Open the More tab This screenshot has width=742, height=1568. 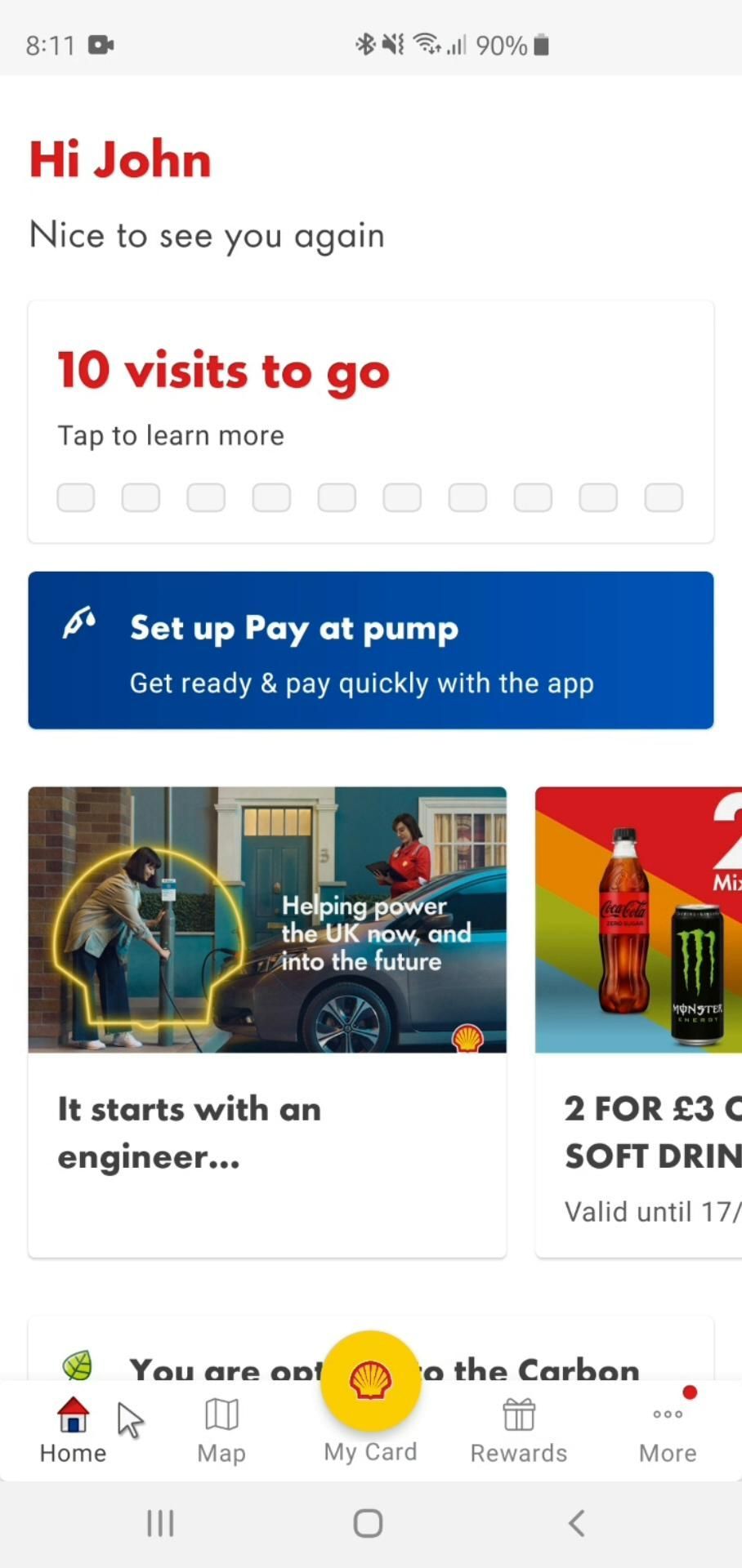[667, 1430]
